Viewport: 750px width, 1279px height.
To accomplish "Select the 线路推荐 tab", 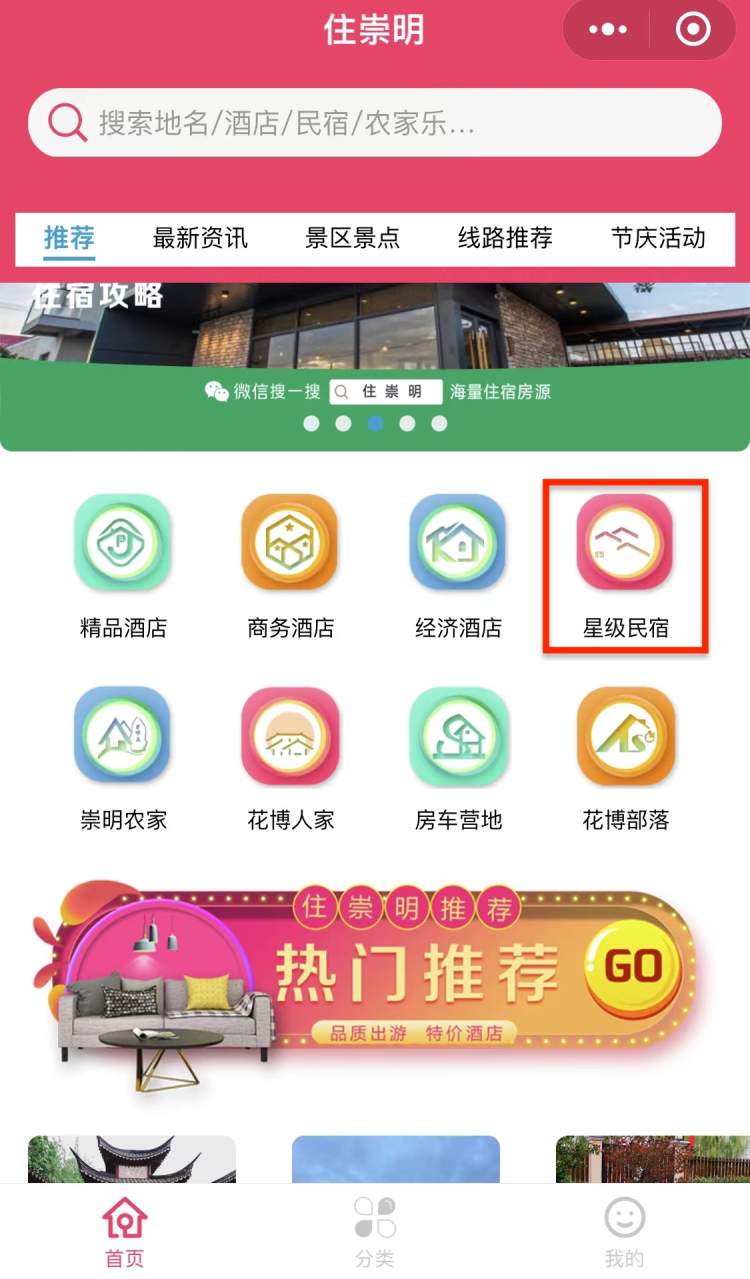I will point(505,238).
